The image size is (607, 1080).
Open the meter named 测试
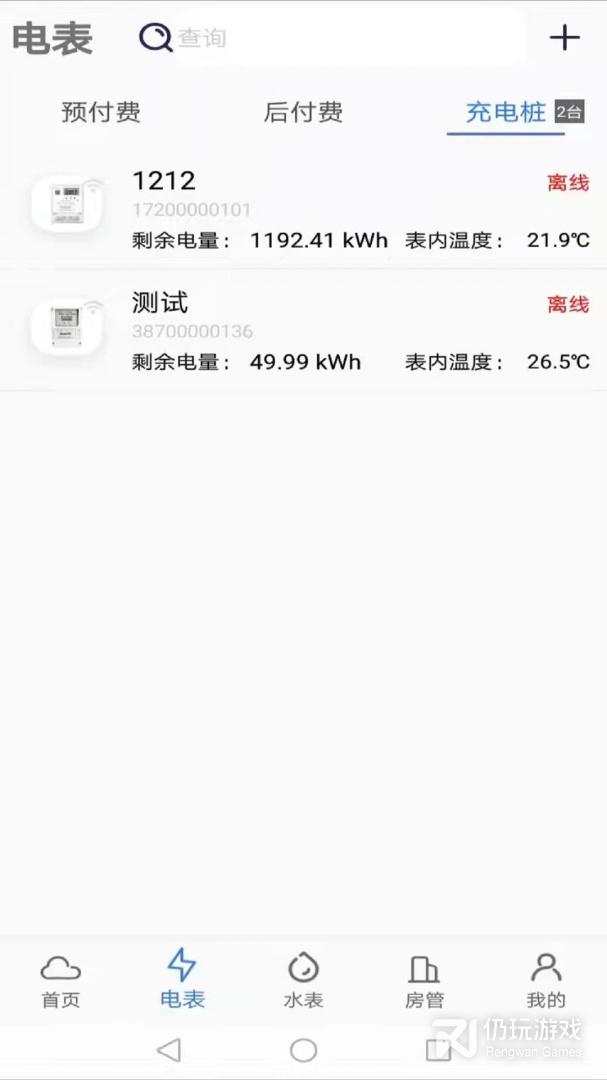(303, 331)
